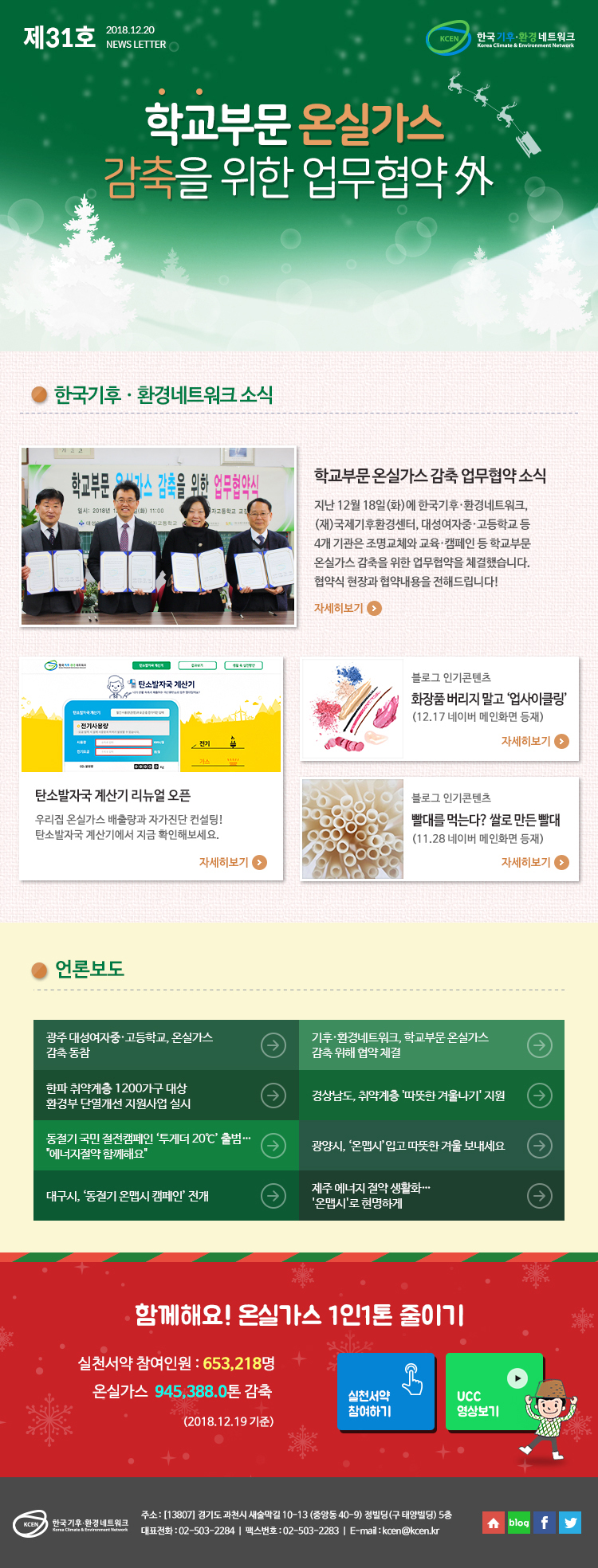Open 자세히보기 for 학교부문 온실가스 감축 업무협약 소식
Screen dimensions: 598x1568
348,608
